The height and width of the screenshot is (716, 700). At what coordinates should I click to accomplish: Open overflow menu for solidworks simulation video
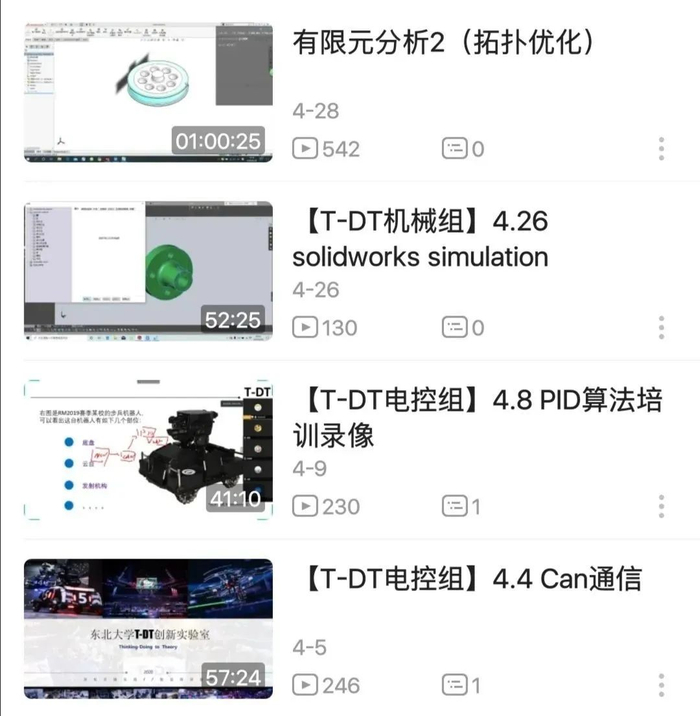[x=662, y=327]
